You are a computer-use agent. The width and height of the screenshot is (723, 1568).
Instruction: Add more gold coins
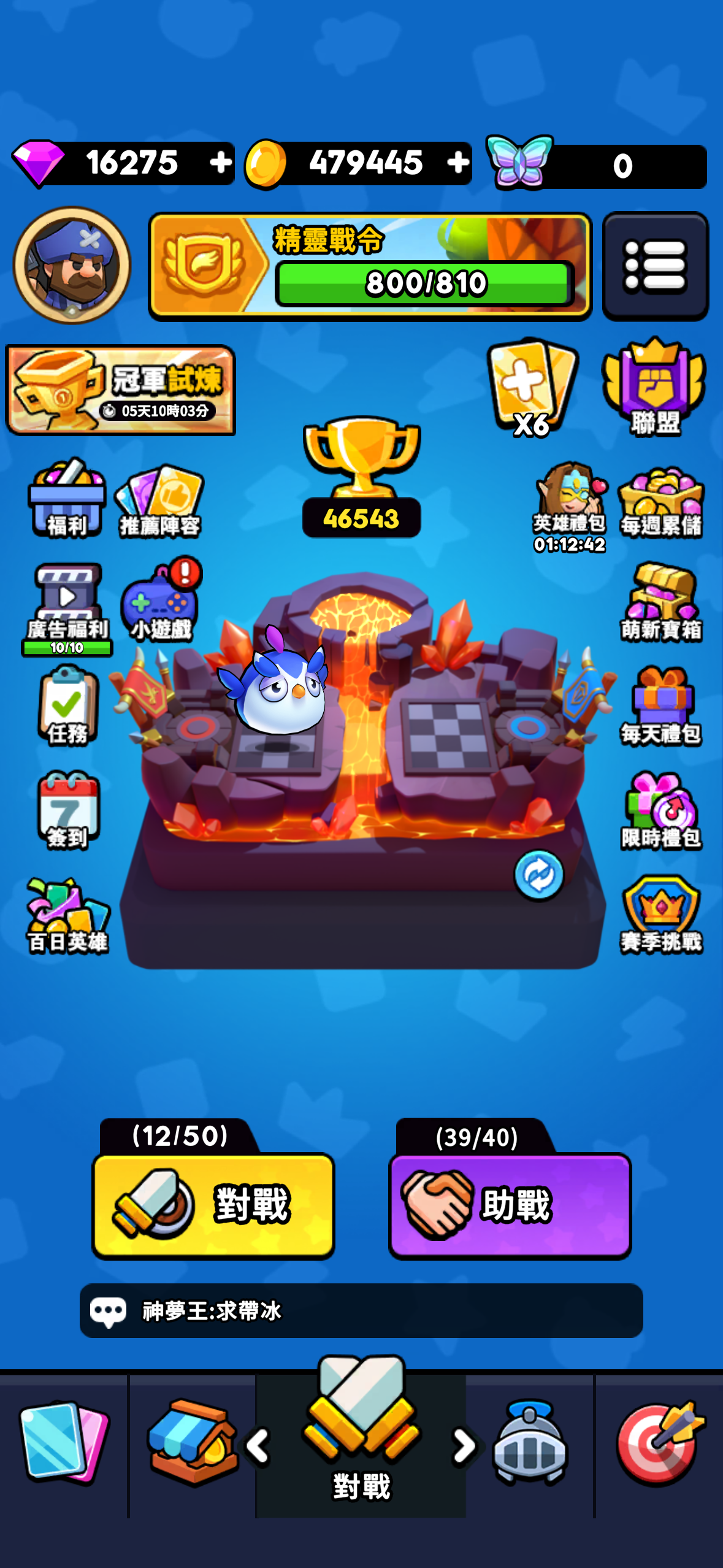coord(457,163)
